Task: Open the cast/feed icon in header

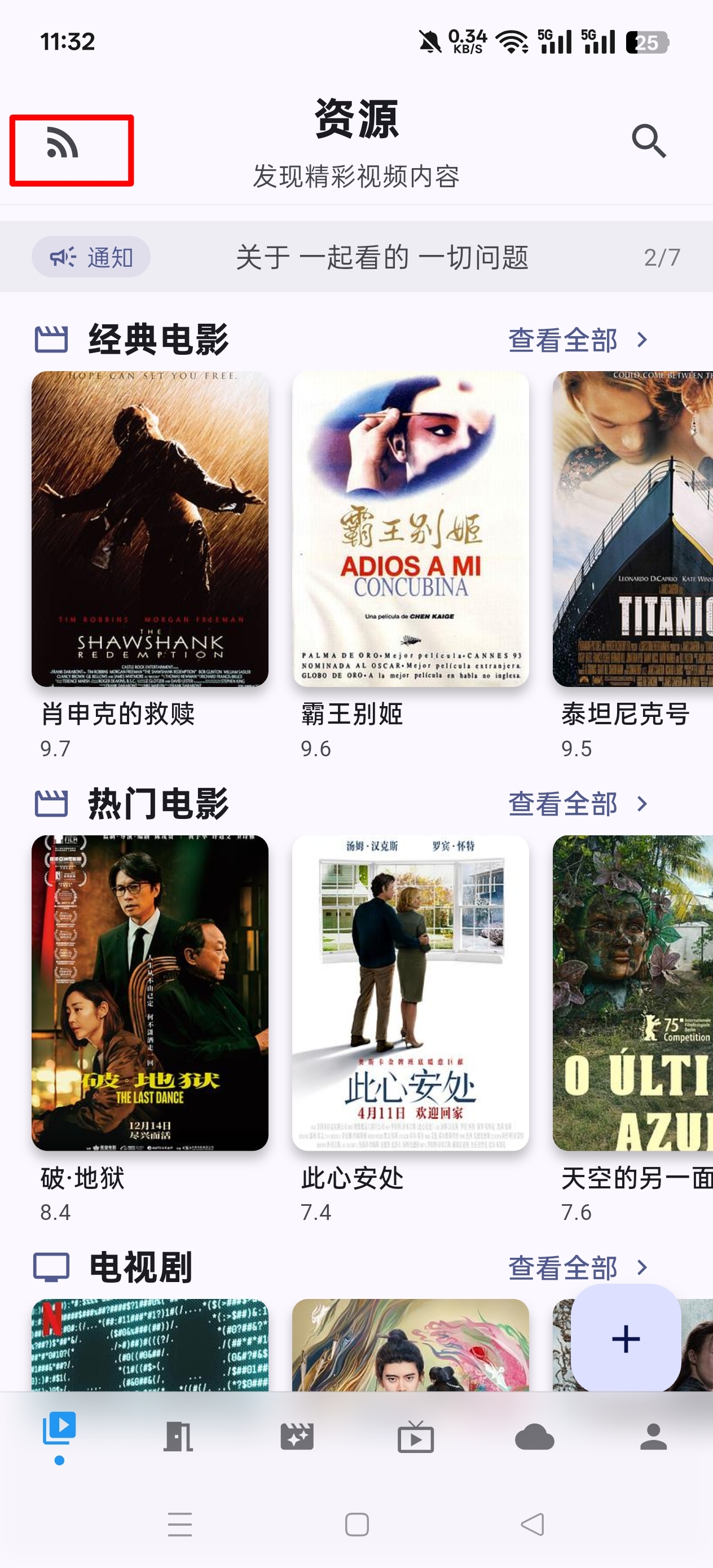Action: (63, 145)
